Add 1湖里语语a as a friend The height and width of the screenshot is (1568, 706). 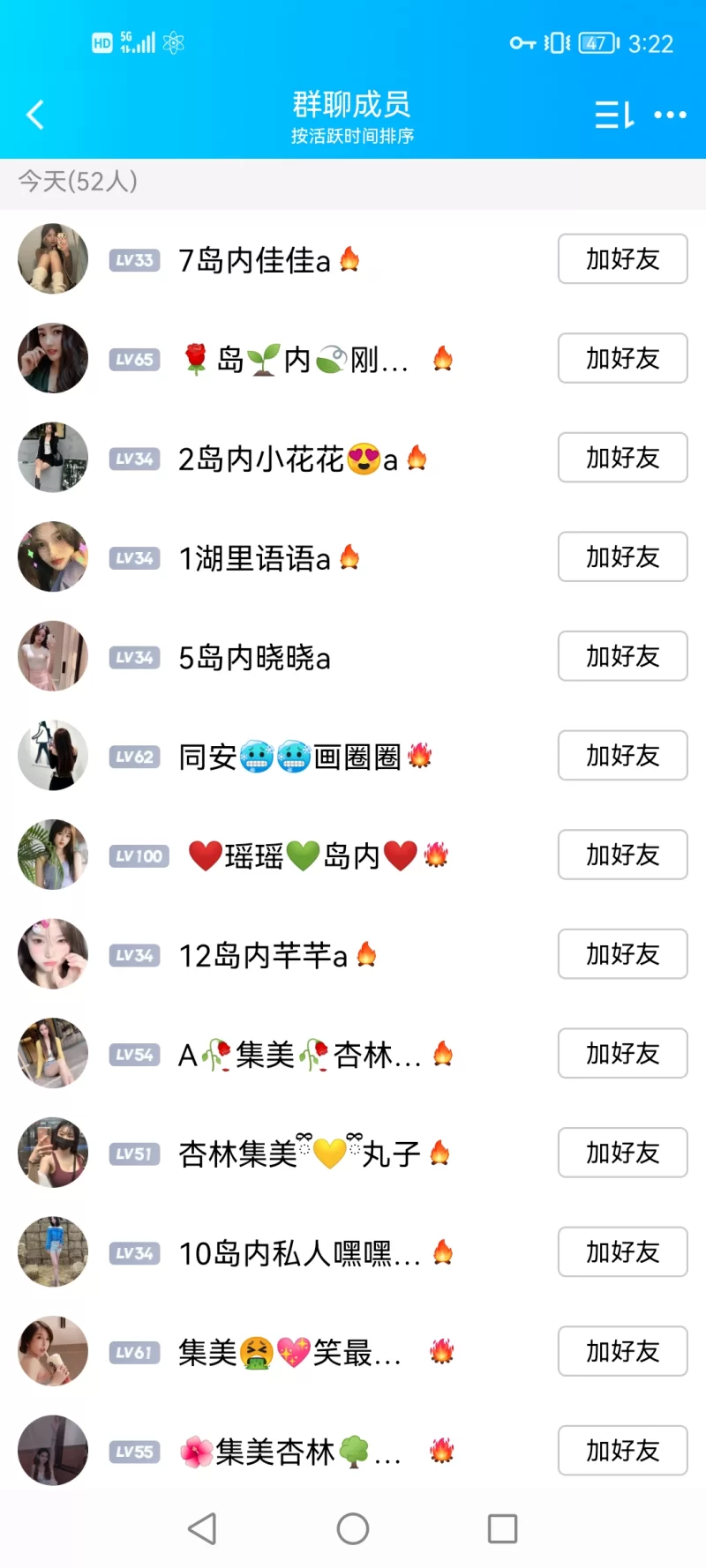click(622, 556)
